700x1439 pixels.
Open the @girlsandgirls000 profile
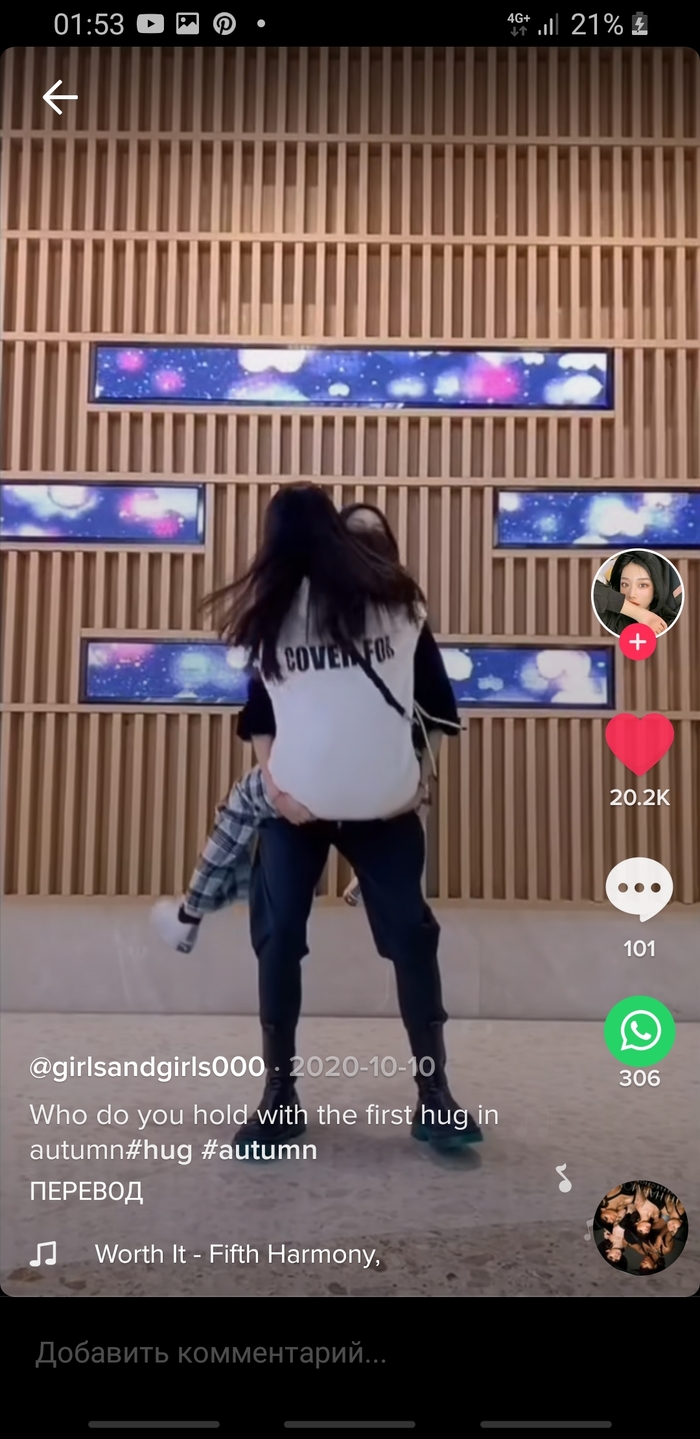147,1067
